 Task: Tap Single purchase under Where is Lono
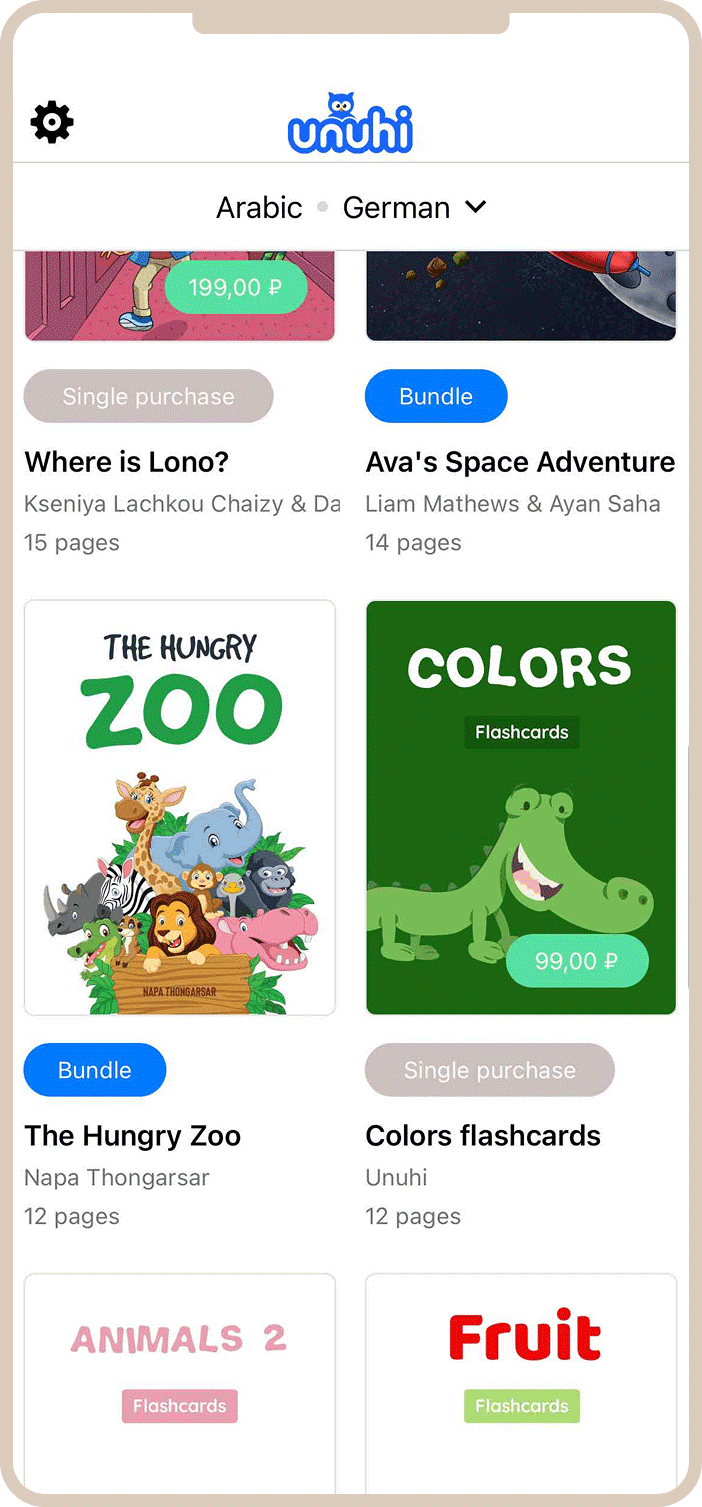click(x=148, y=396)
